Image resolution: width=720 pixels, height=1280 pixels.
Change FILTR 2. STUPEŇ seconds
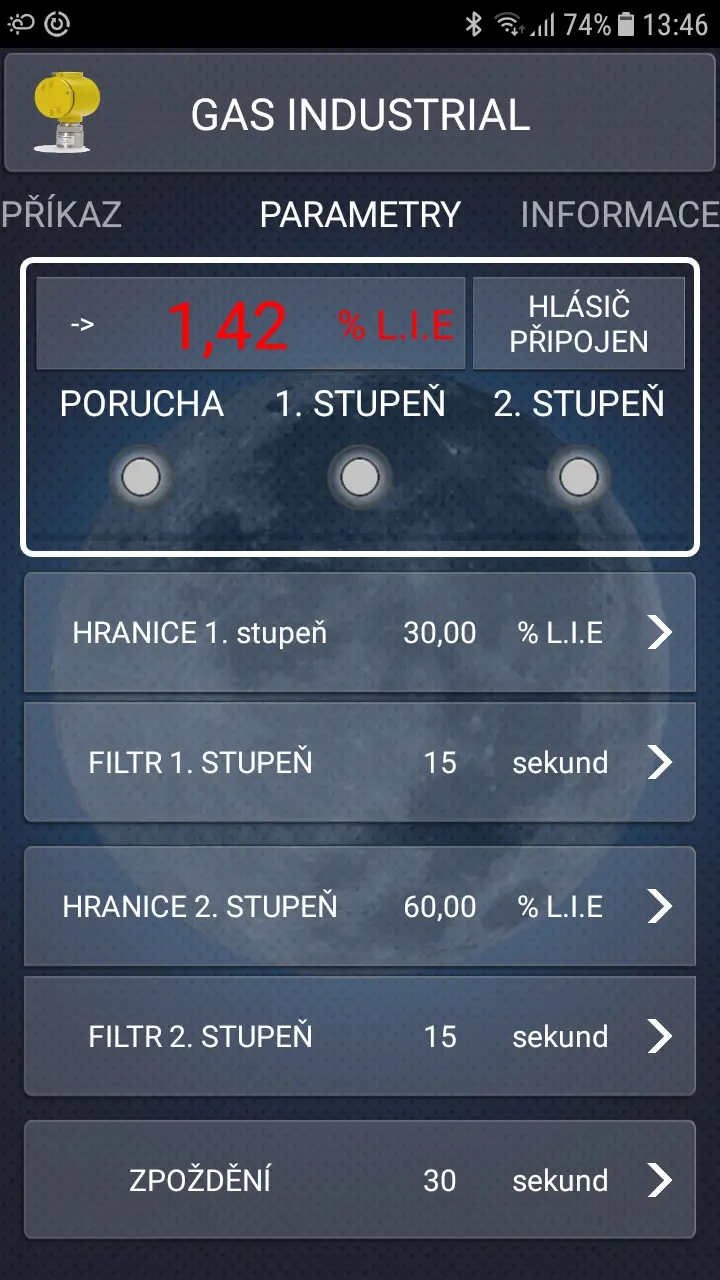click(x=360, y=1036)
